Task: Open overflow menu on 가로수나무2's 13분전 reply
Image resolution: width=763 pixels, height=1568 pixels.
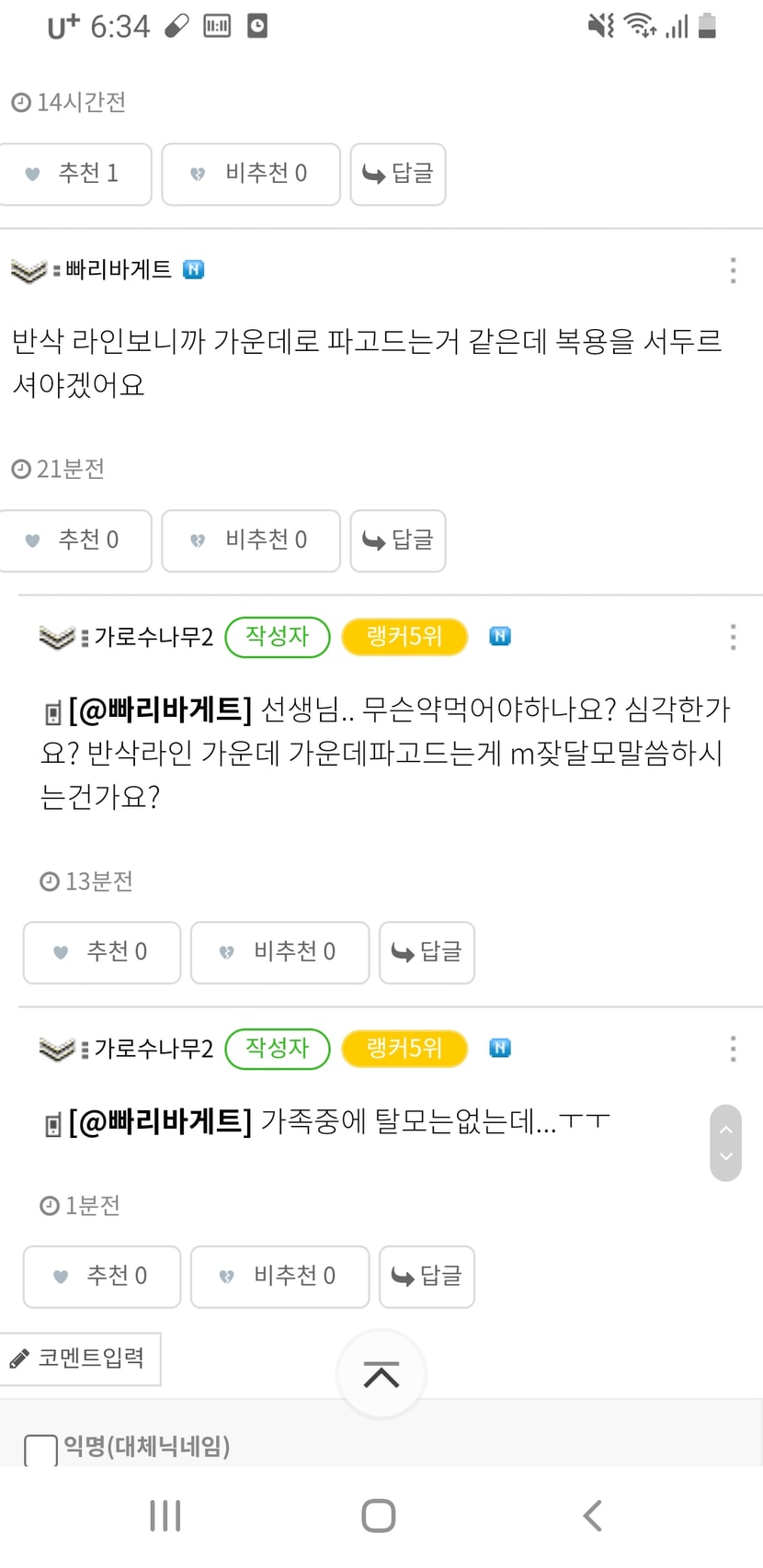Action: click(x=733, y=637)
